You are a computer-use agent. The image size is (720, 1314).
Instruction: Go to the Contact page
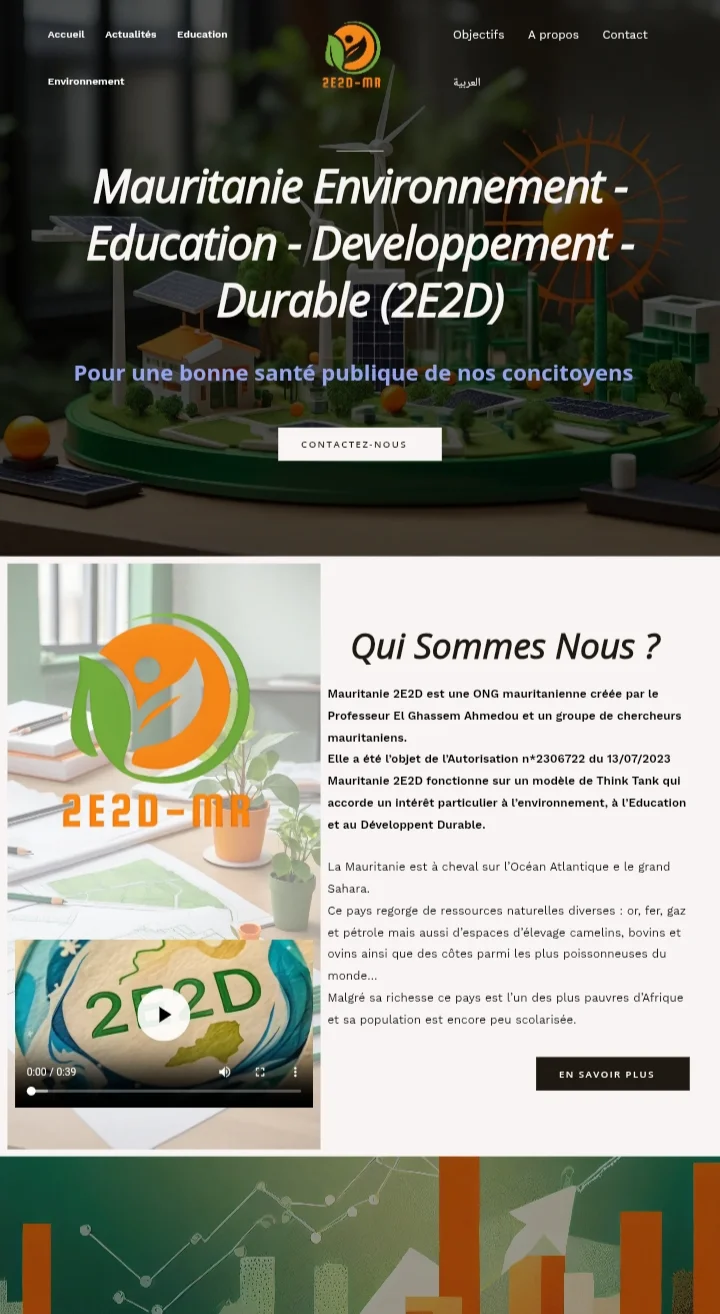point(625,34)
